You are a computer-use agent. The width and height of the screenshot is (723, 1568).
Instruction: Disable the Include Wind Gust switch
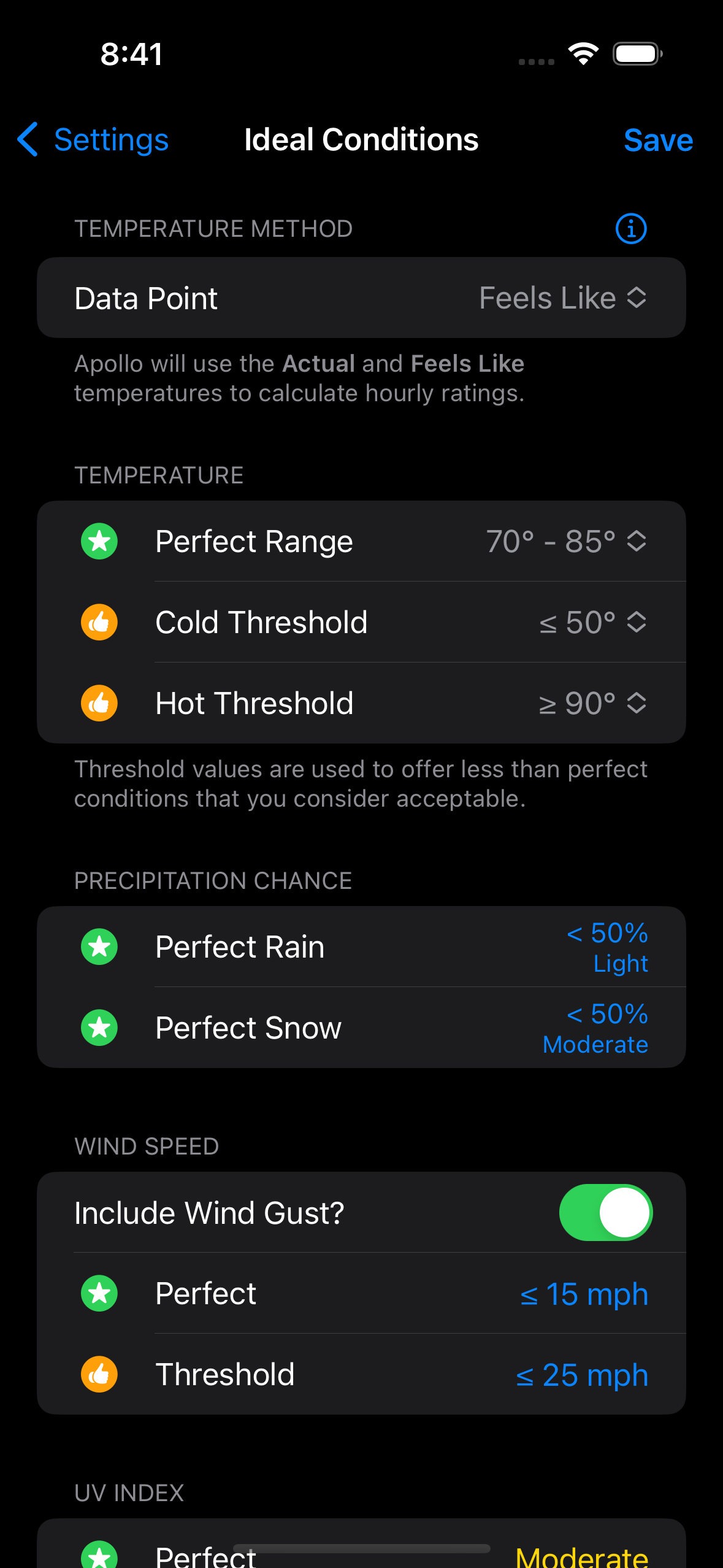(605, 1213)
